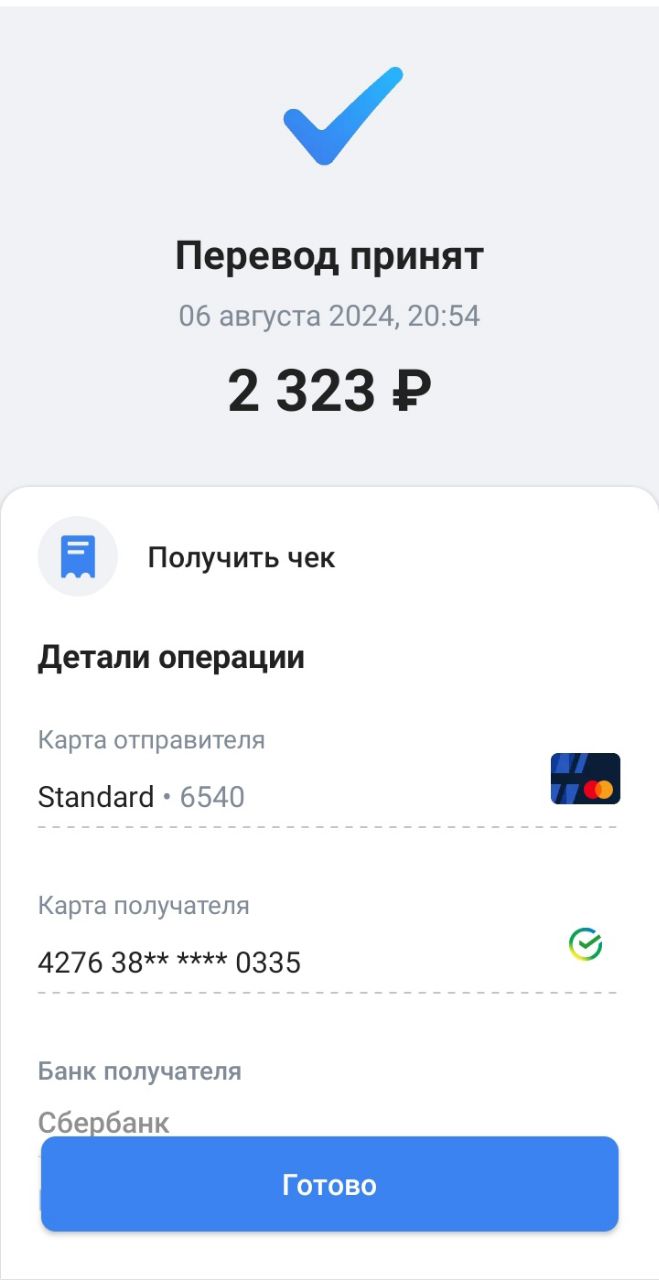Viewport: 659px width, 1280px height.
Task: Tap the Готово button
Action: point(329,1184)
